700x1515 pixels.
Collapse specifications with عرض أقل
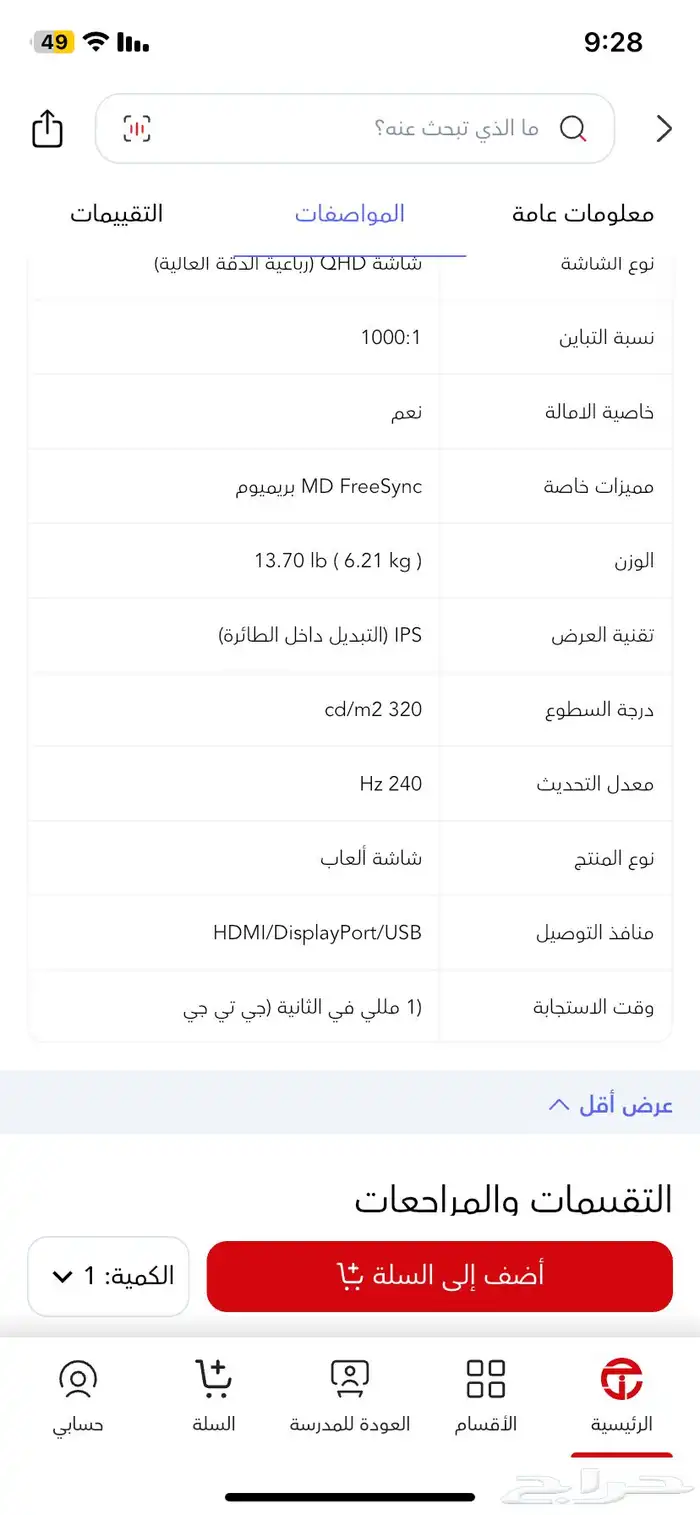tap(610, 1105)
